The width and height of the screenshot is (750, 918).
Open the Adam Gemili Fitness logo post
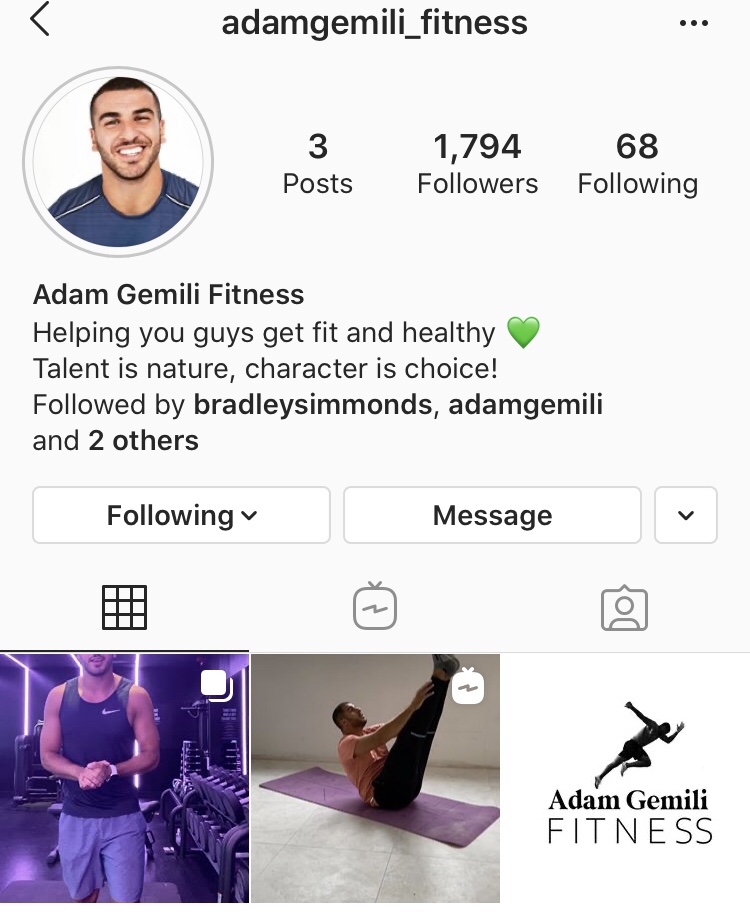pos(627,778)
